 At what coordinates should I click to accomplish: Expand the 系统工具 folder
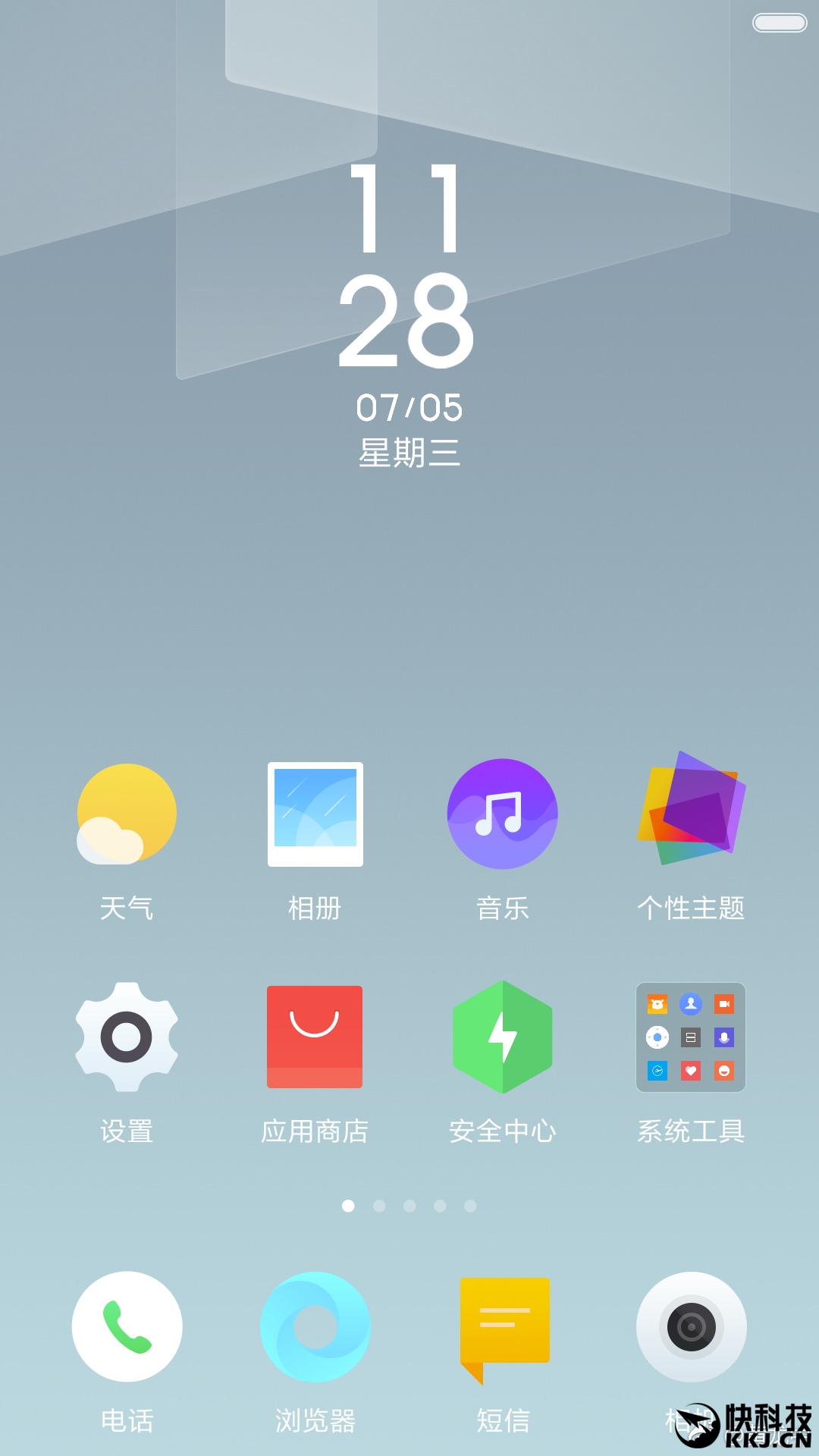pyautogui.click(x=691, y=1037)
